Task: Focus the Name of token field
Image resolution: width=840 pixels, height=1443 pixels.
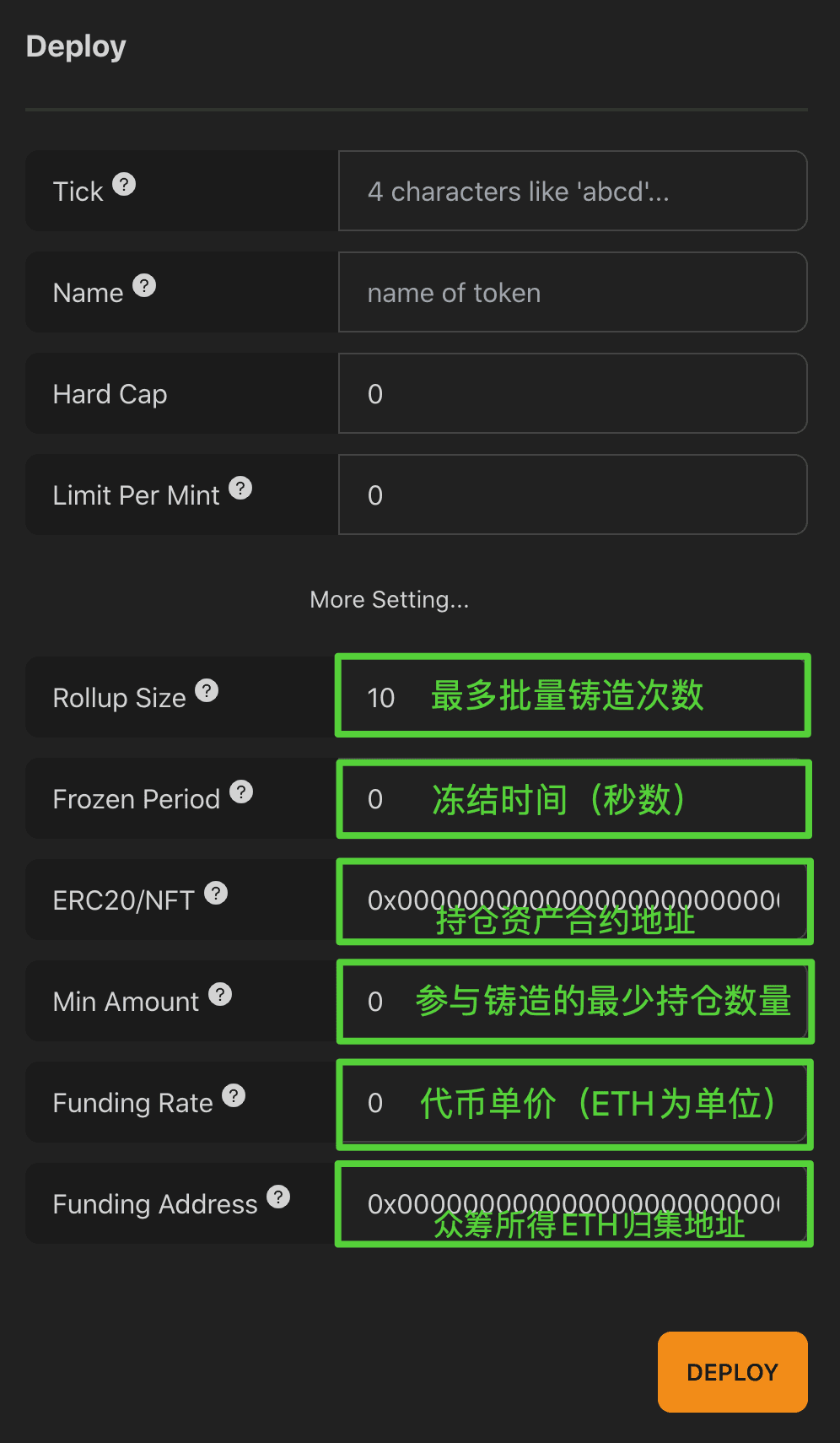Action: [x=572, y=293]
